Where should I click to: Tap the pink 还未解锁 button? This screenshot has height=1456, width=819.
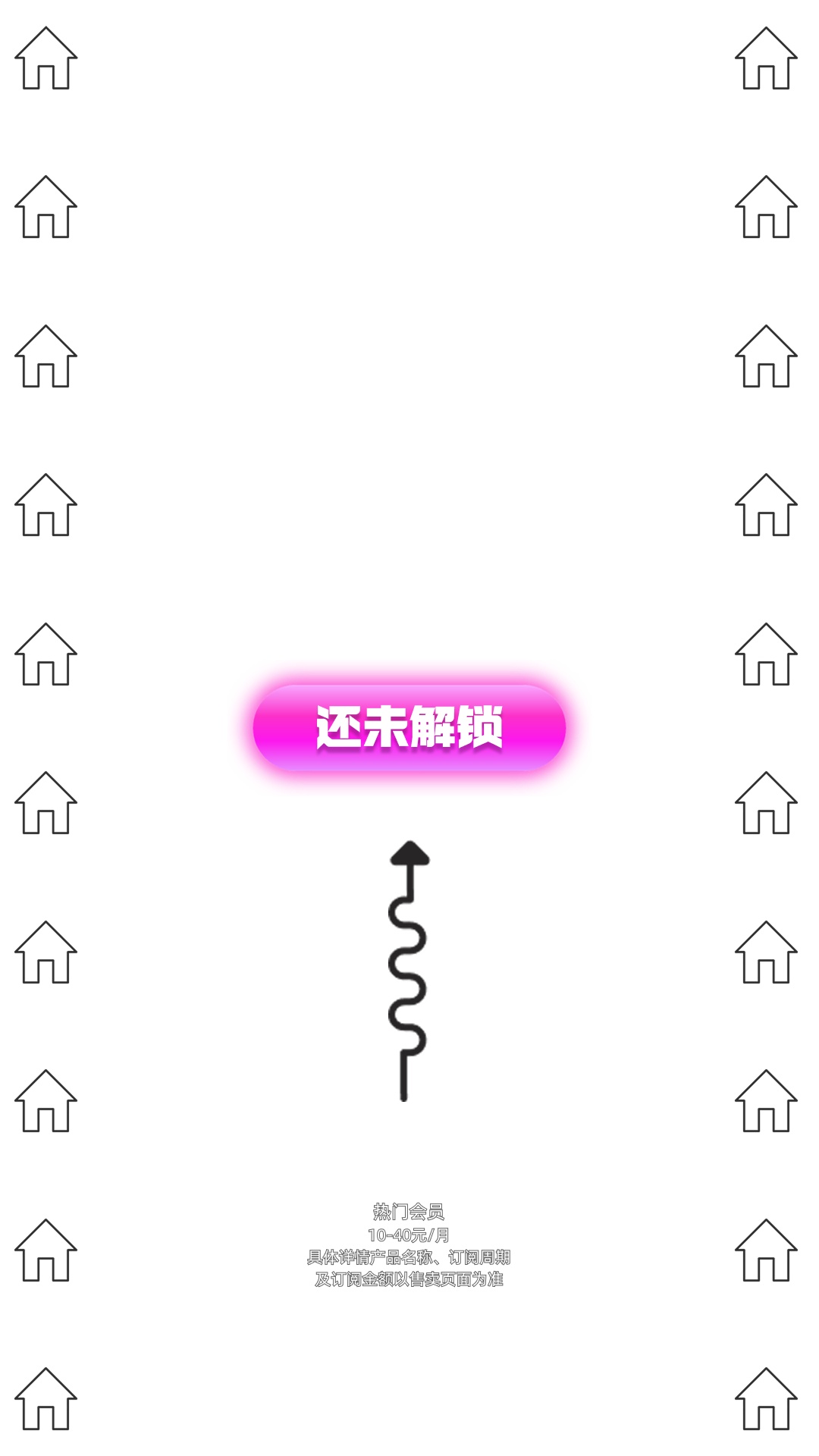pyautogui.click(x=409, y=728)
